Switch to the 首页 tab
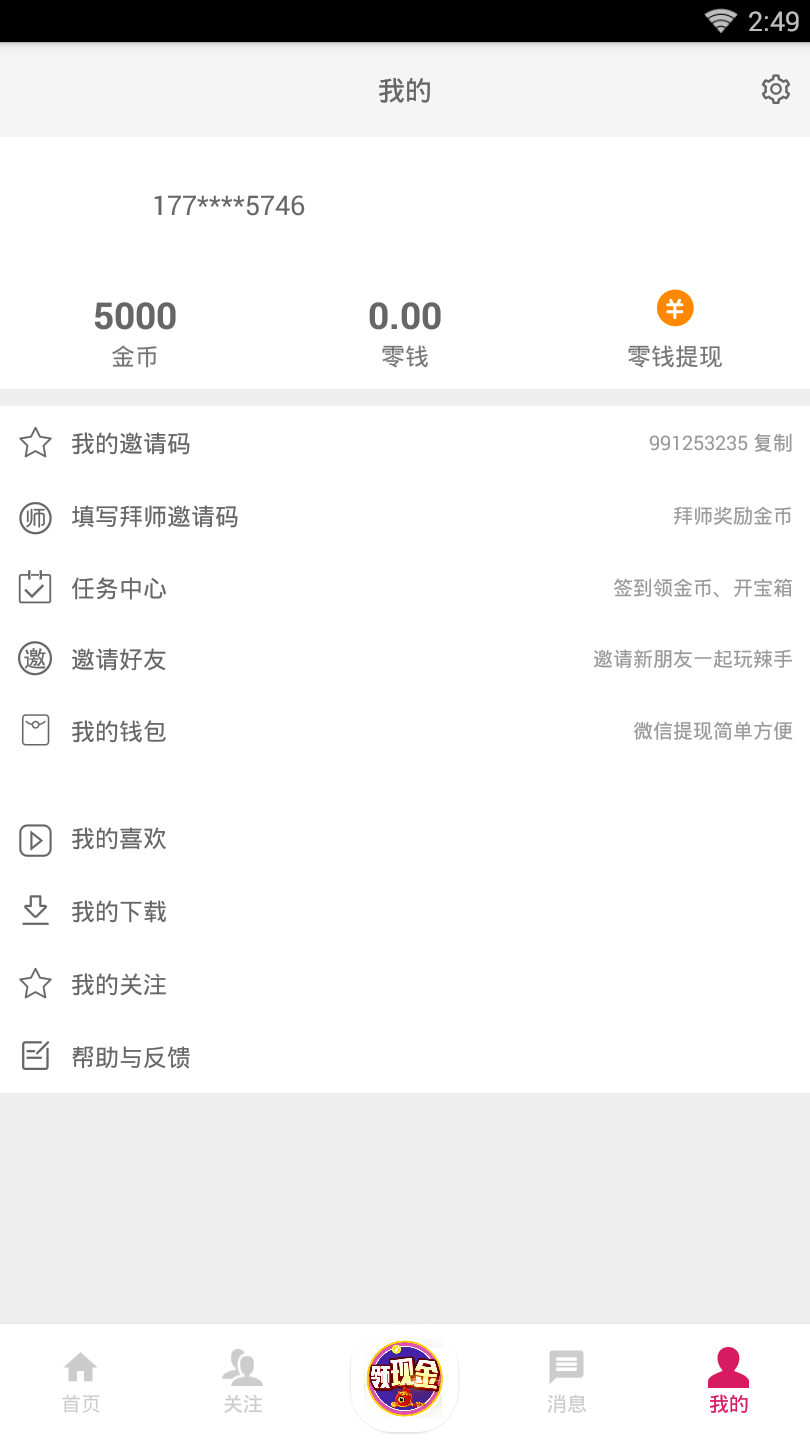 point(80,1380)
